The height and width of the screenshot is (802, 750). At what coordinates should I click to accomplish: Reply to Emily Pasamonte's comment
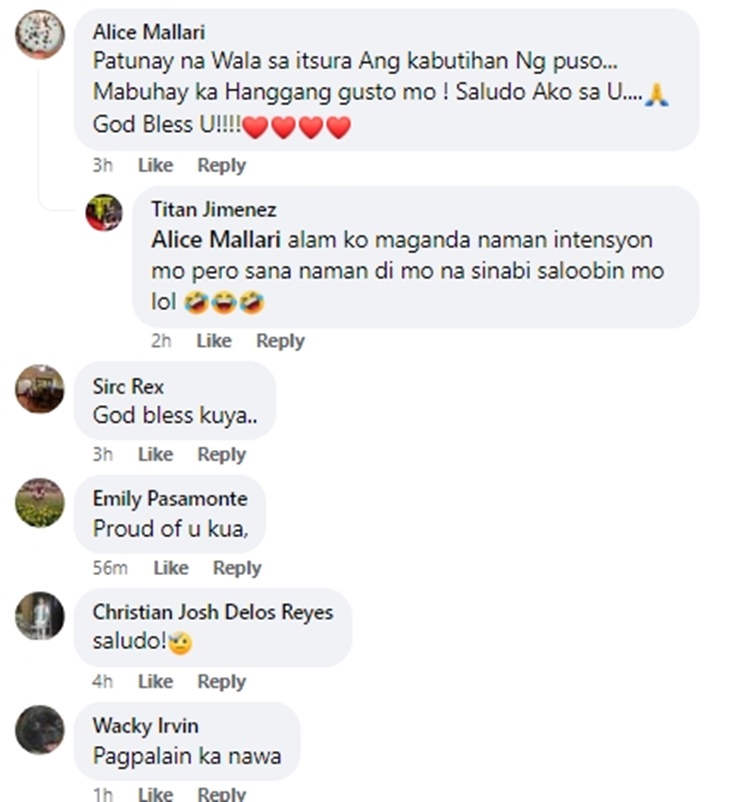[237, 568]
